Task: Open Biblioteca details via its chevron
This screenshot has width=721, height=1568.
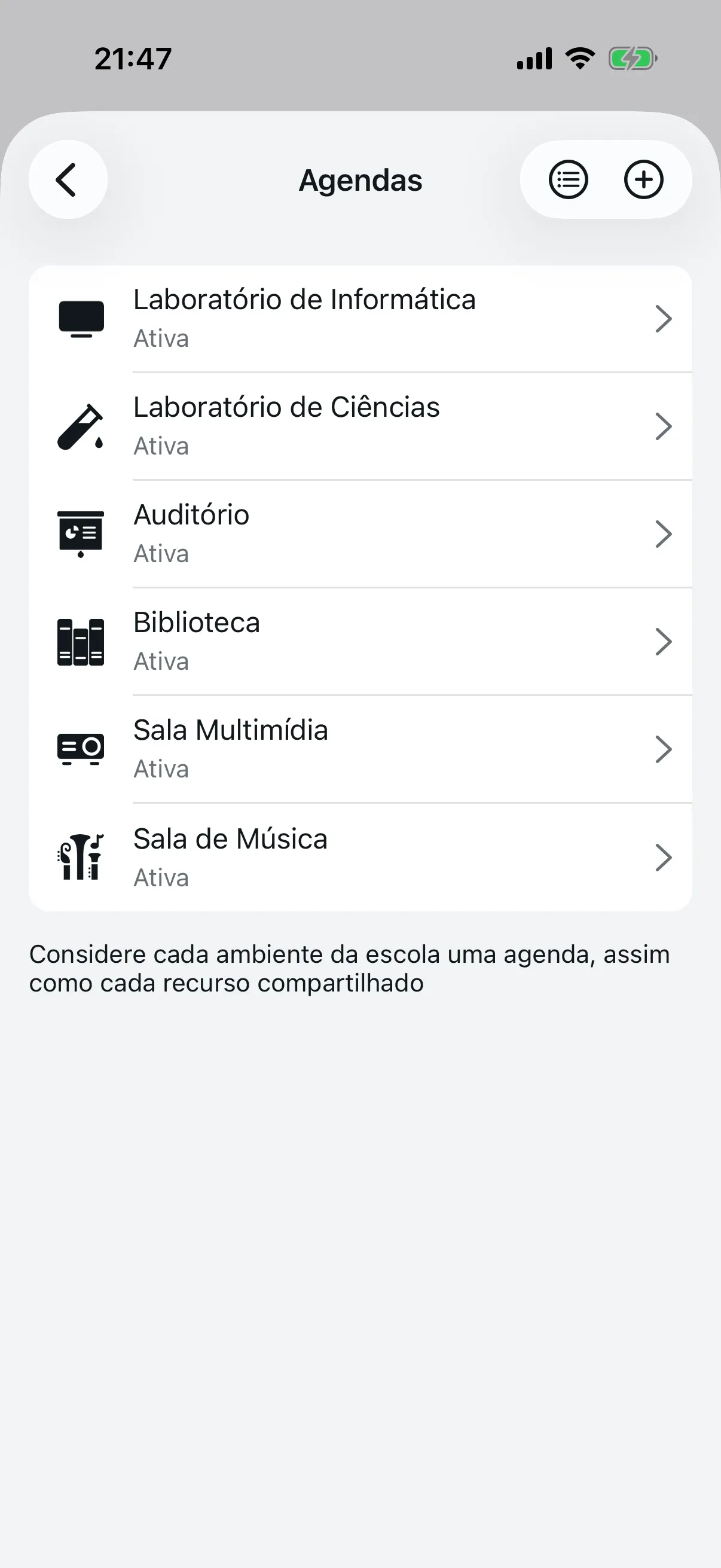Action: coord(664,641)
